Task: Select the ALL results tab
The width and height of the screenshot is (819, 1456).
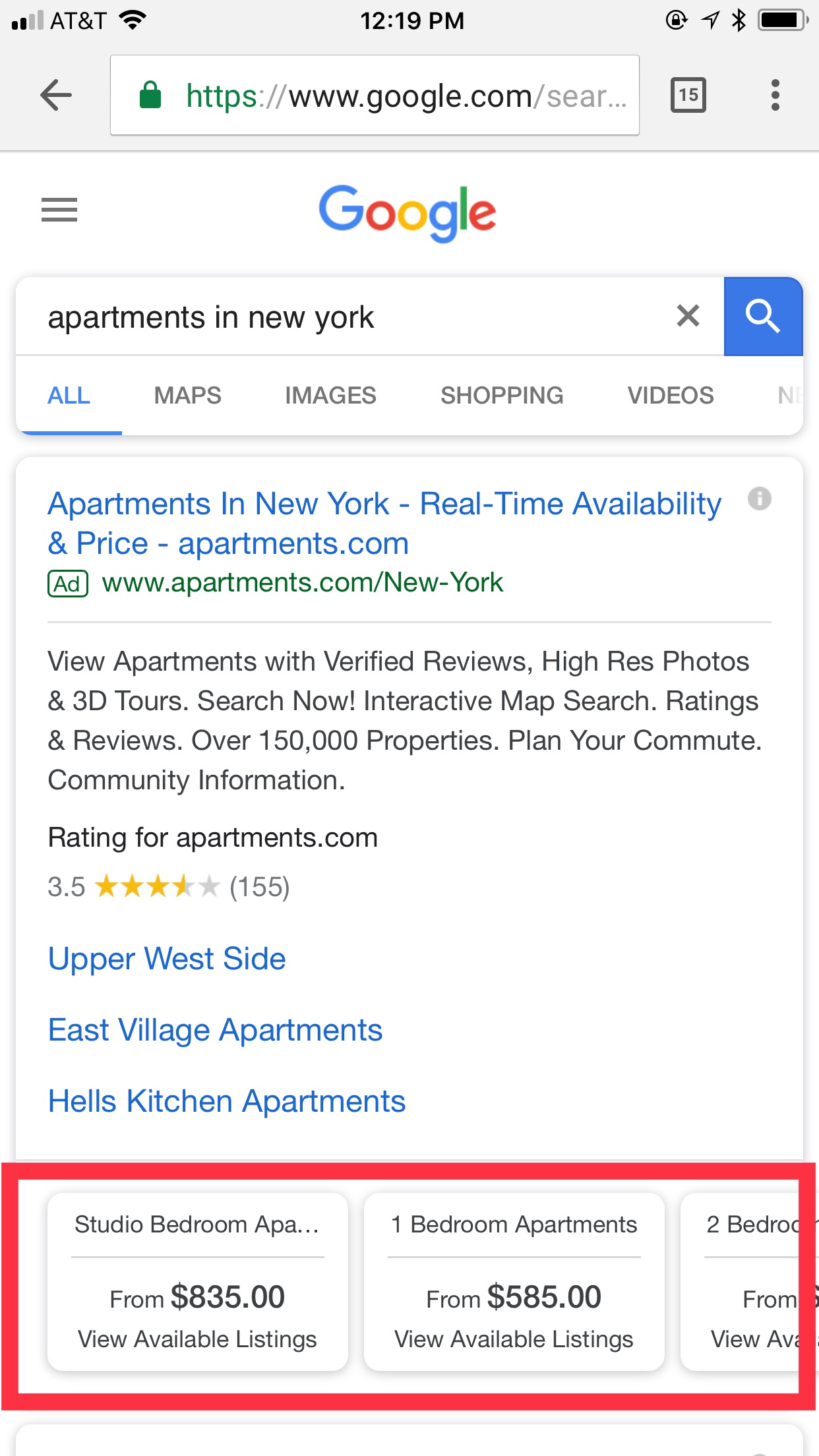Action: 69,396
